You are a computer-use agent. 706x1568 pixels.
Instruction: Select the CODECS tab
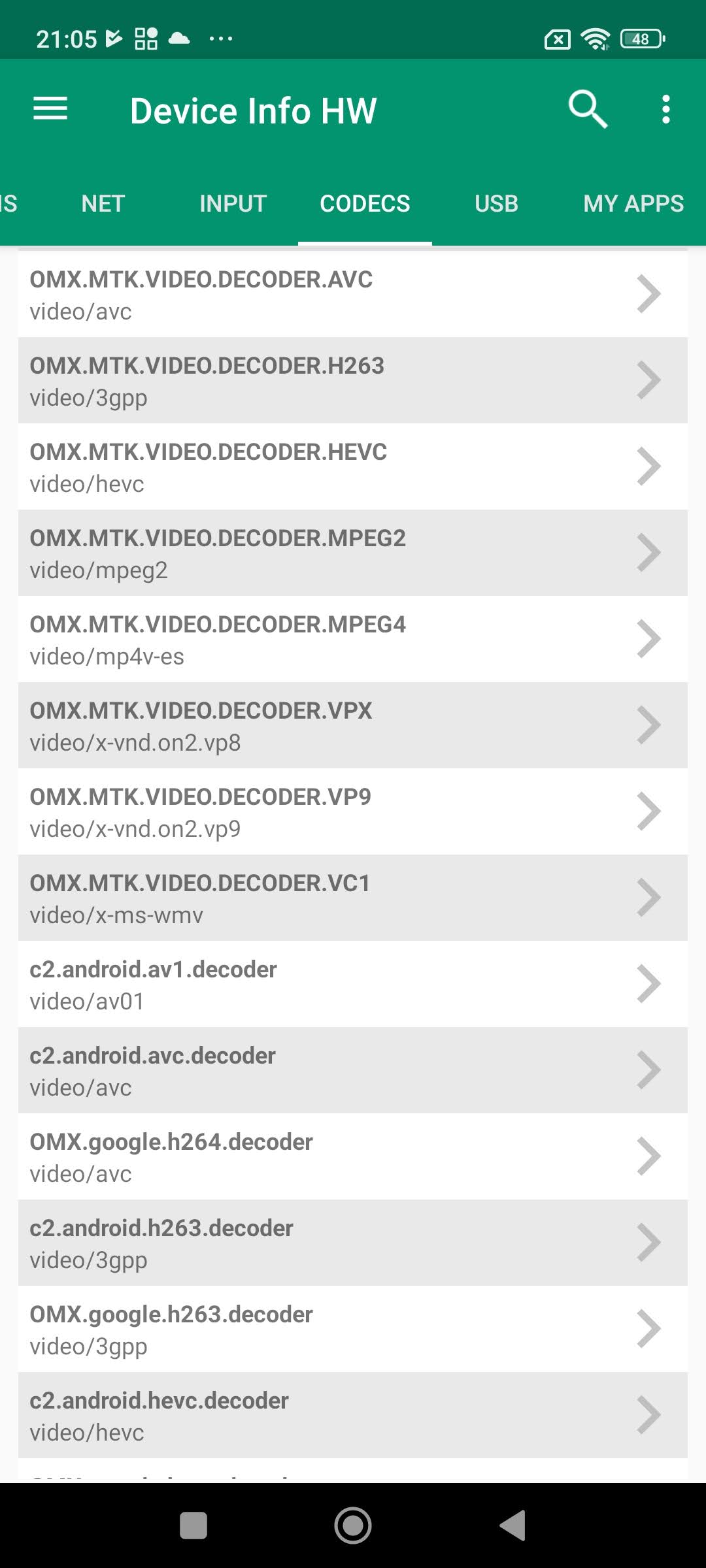coord(365,204)
